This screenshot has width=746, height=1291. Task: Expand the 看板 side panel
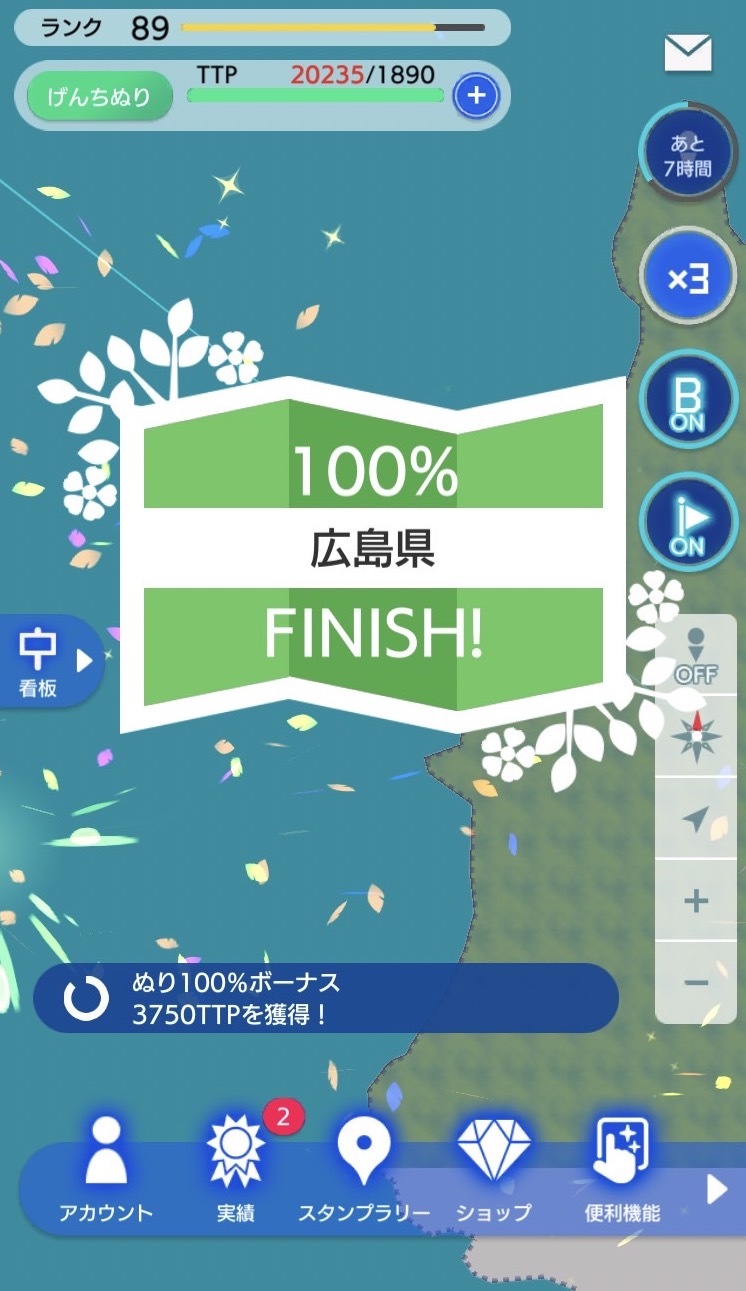[50, 661]
